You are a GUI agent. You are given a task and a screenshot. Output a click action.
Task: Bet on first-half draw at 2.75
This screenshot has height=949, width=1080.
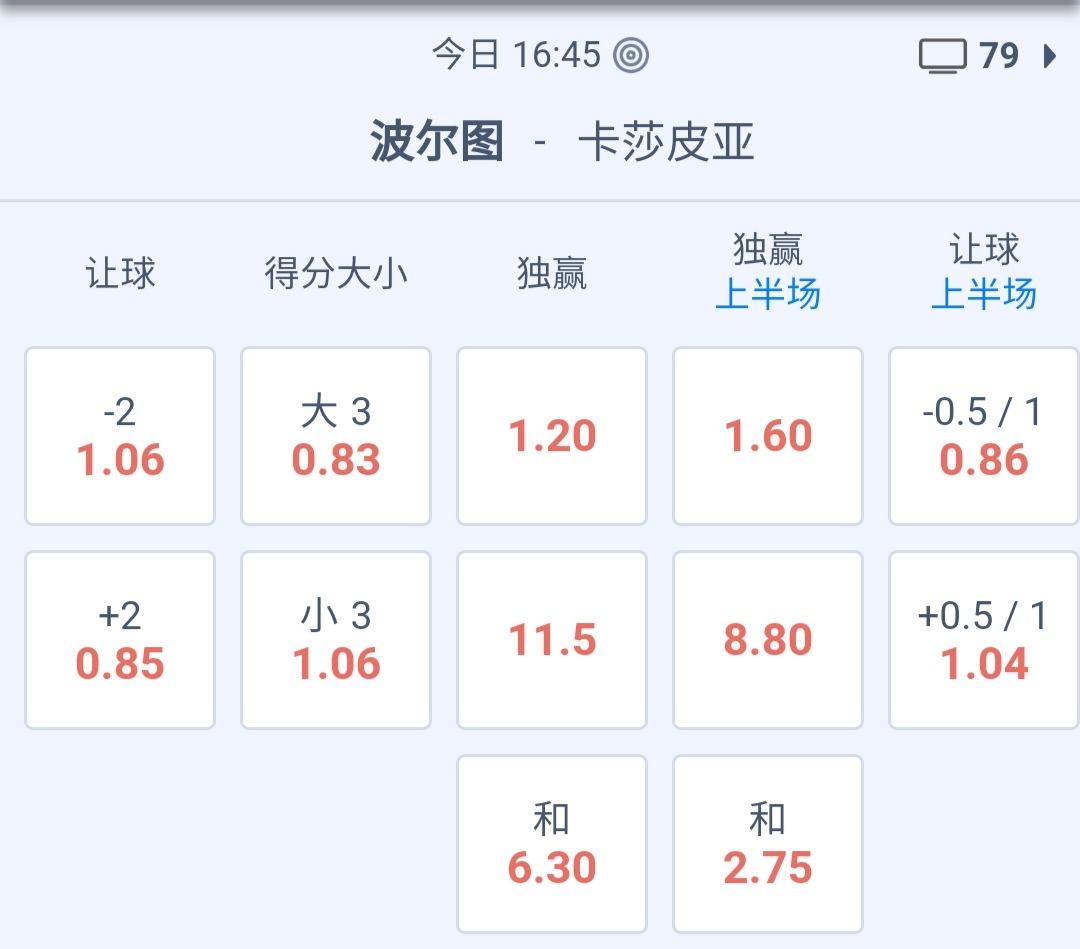[768, 844]
